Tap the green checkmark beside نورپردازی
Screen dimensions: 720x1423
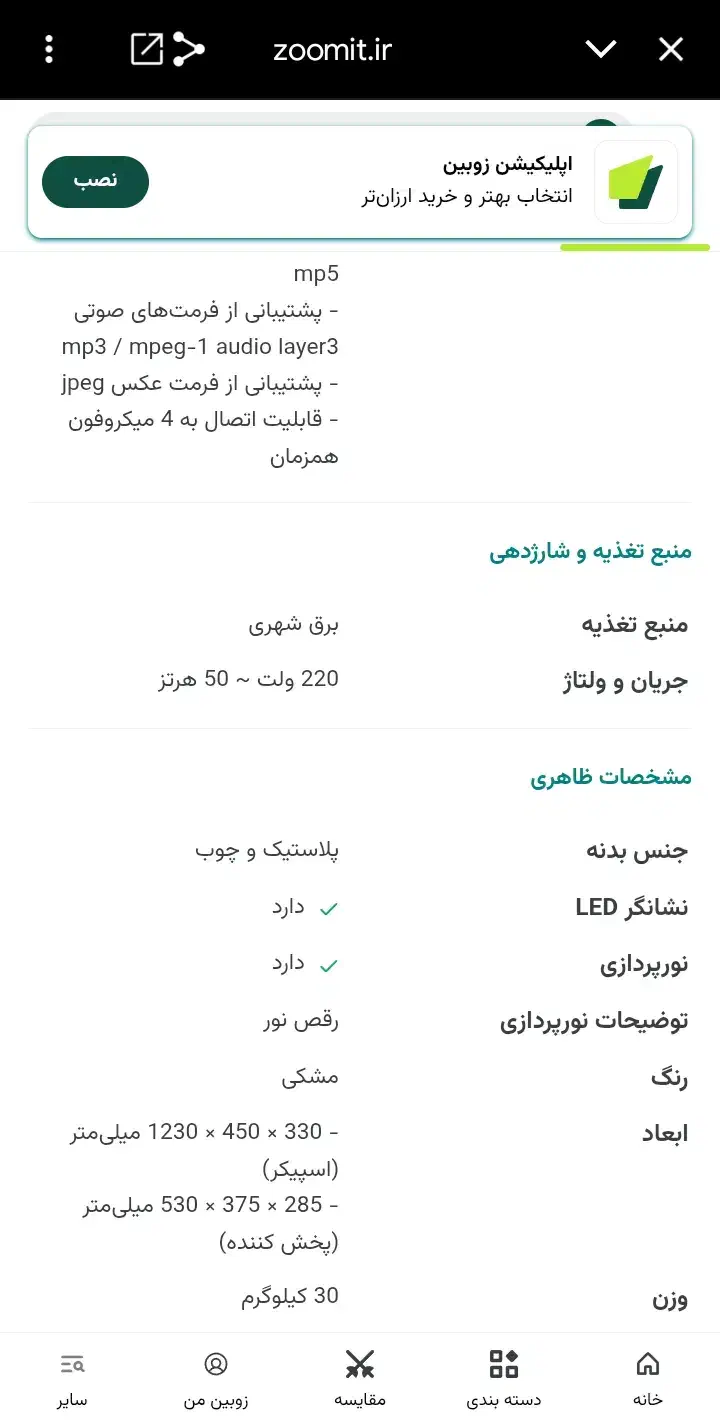pos(326,963)
